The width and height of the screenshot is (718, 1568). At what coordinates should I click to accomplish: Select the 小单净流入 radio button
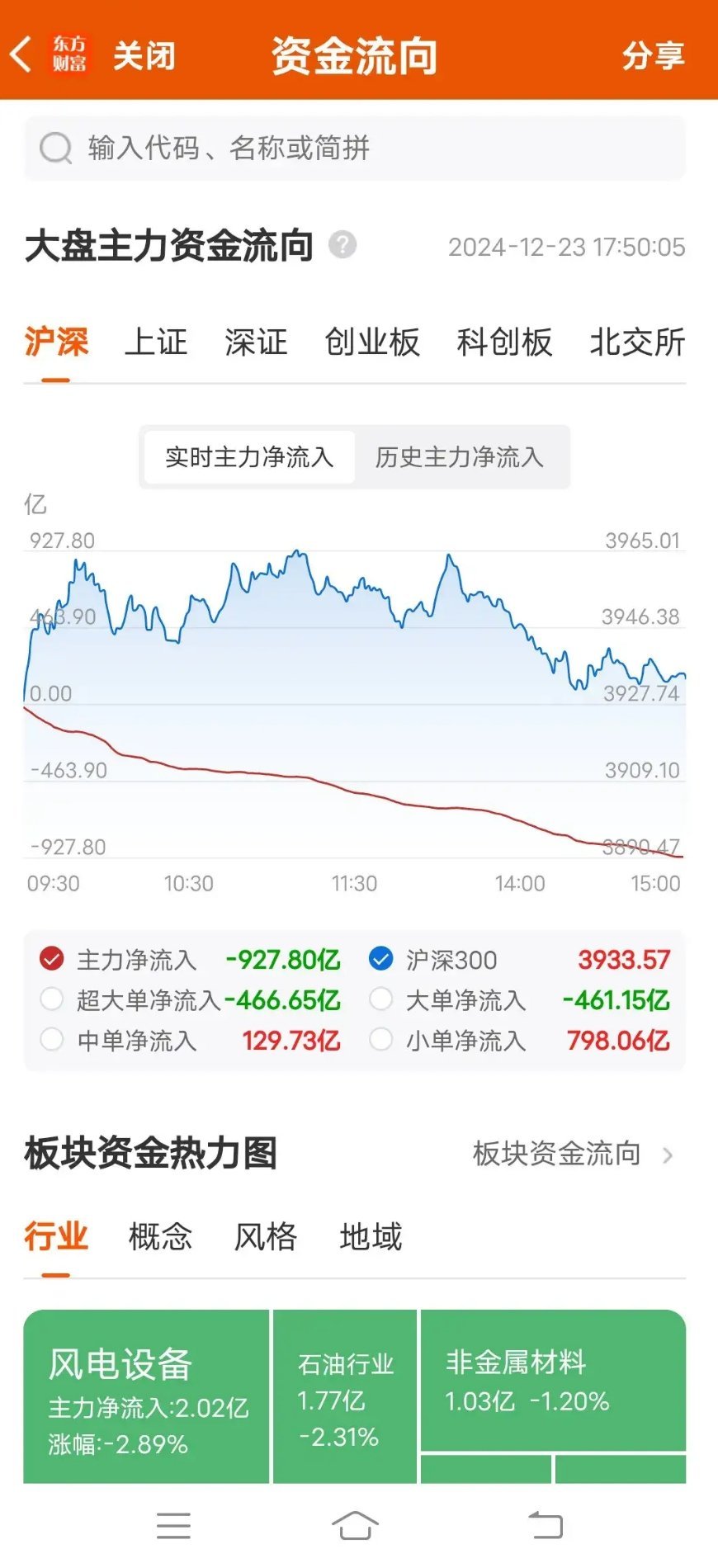[x=381, y=1041]
